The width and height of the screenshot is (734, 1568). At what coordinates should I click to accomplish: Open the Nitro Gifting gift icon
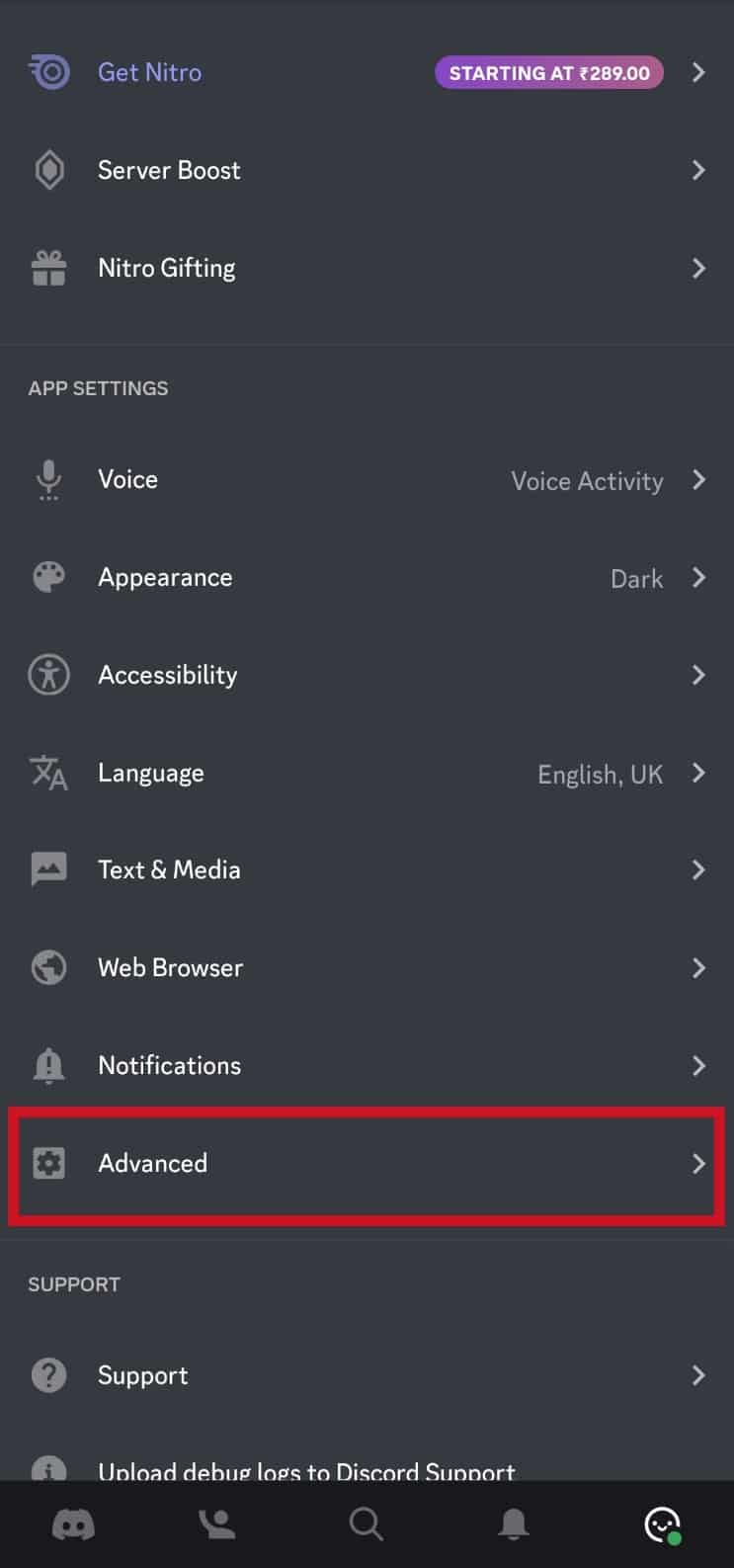[x=48, y=268]
